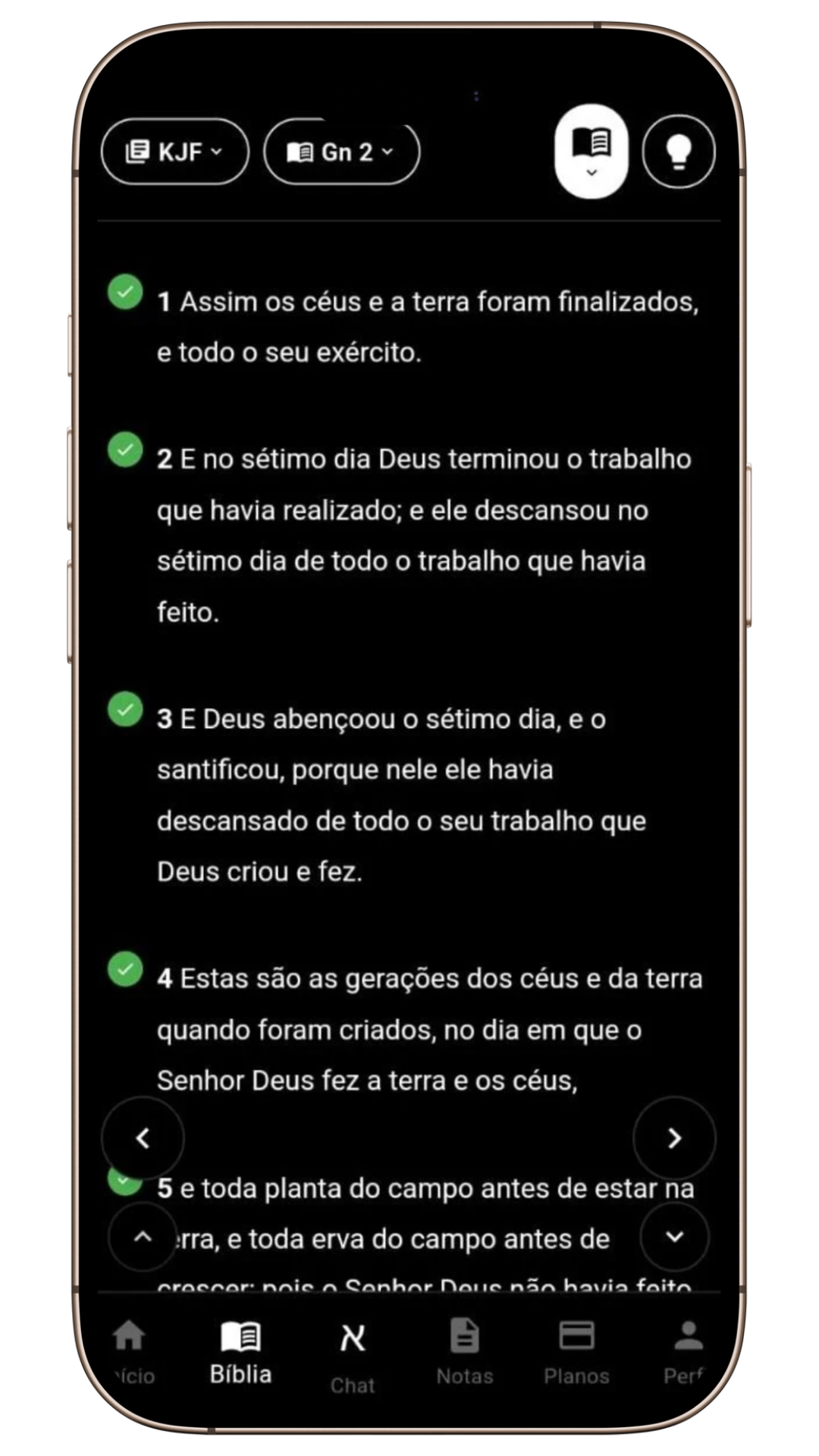The height and width of the screenshot is (1456, 819).
Task: Tap the lightbulb insights icon
Action: 678,151
